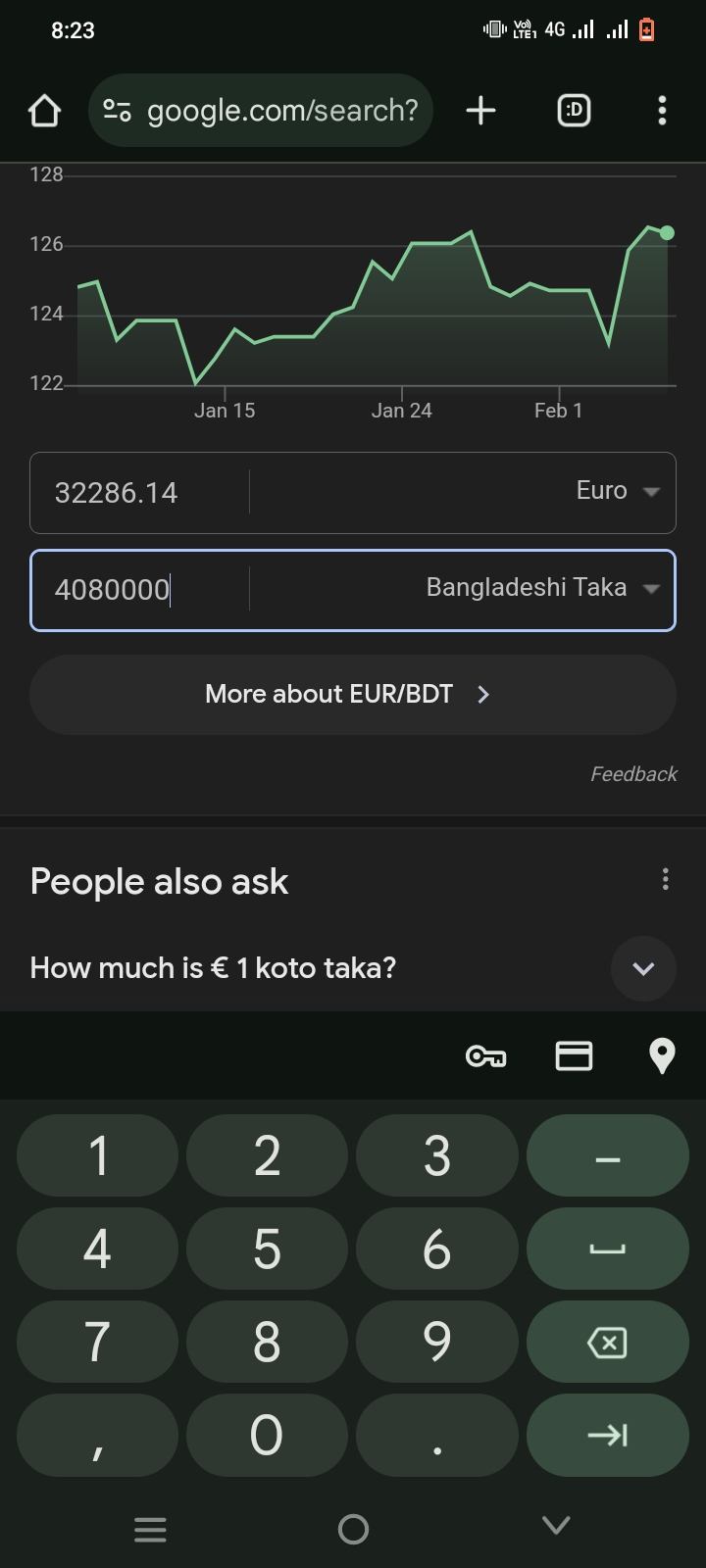
Task: Hide the keyboard with the down arrow
Action: click(x=556, y=1526)
